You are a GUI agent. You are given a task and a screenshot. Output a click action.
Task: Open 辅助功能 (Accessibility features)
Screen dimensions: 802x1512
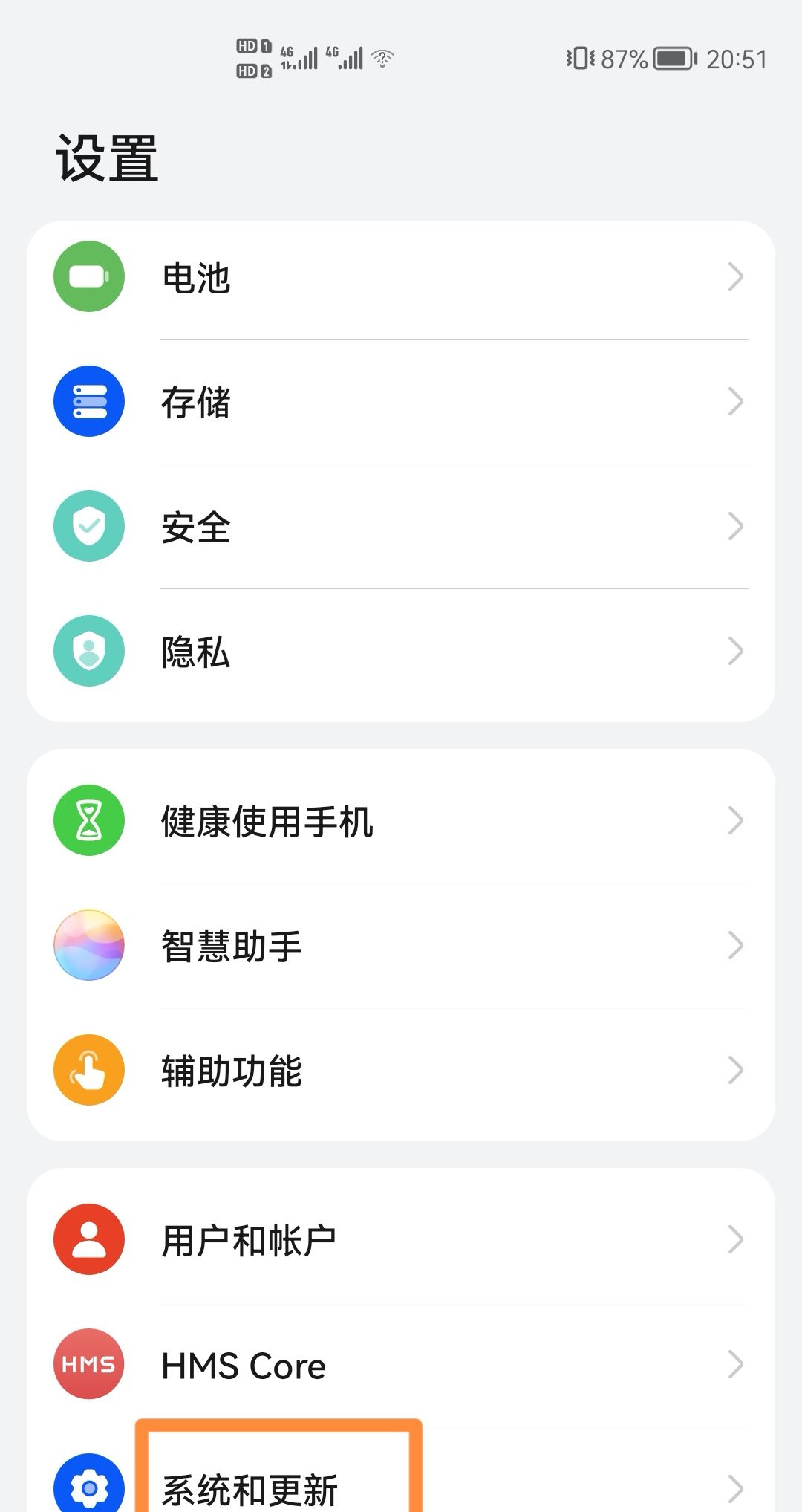(x=401, y=1071)
